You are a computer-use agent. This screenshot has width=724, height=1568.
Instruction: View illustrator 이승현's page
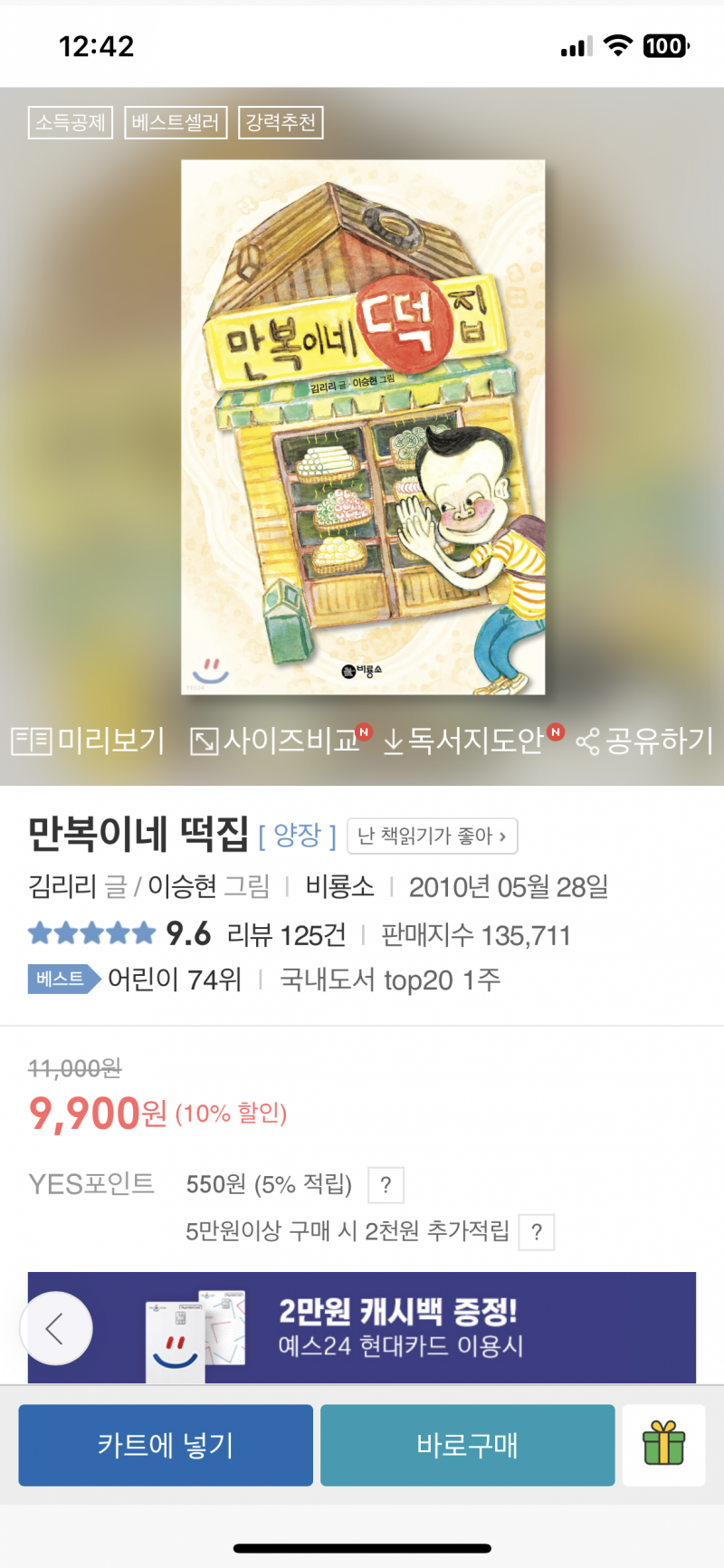pos(182,886)
